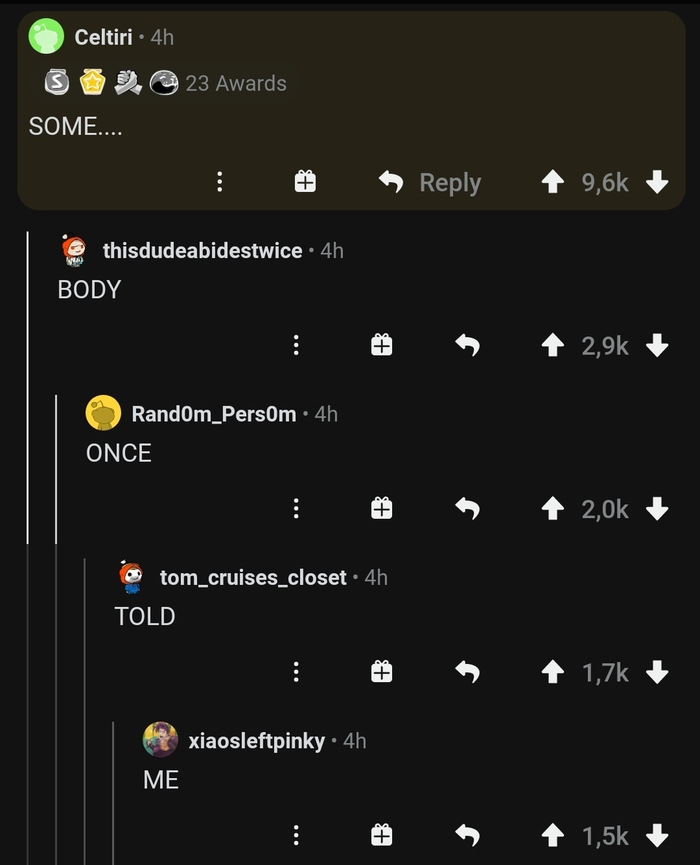This screenshot has height=865, width=700.
Task: Upvote tom_cruises_closet's TOLD comment
Action: coord(551,672)
